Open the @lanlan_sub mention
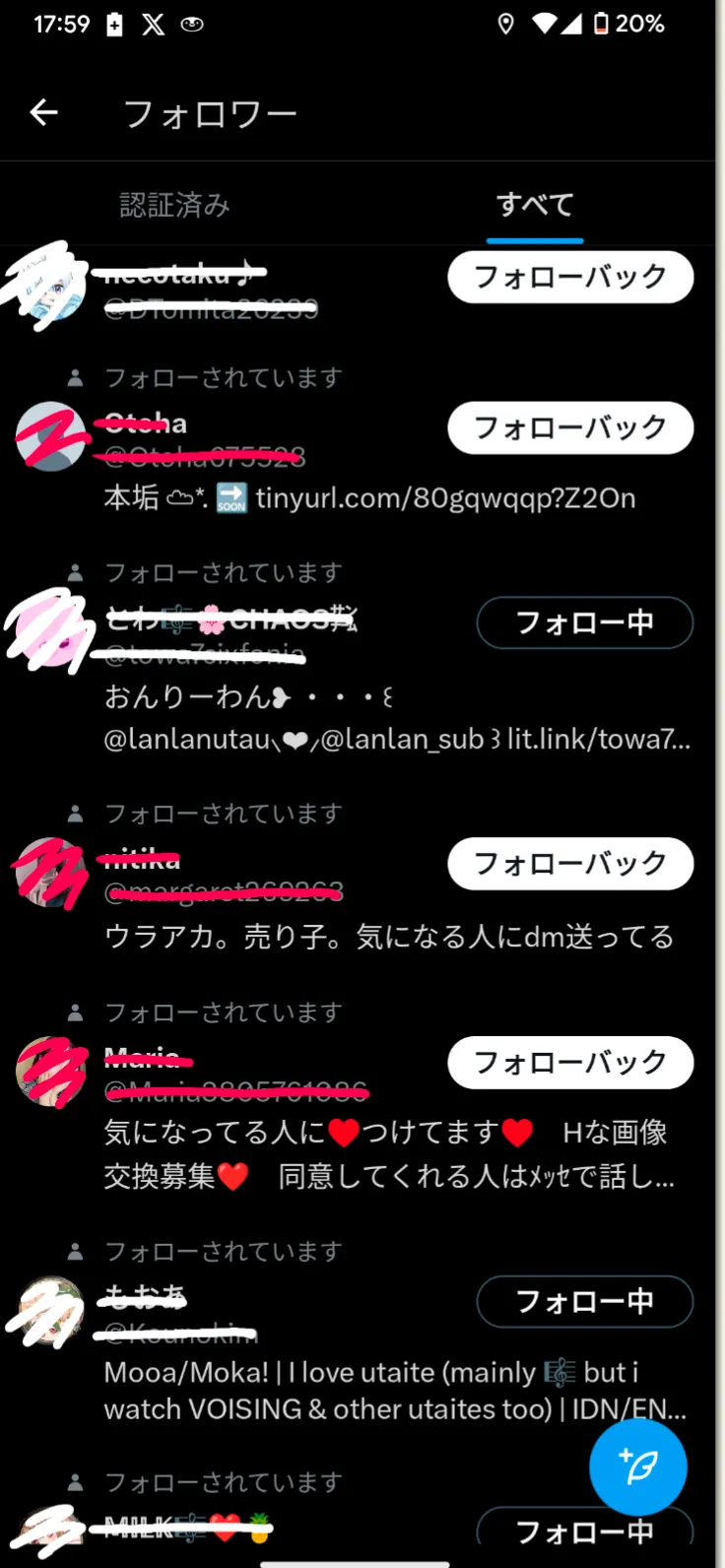The image size is (725, 1568). tap(403, 739)
